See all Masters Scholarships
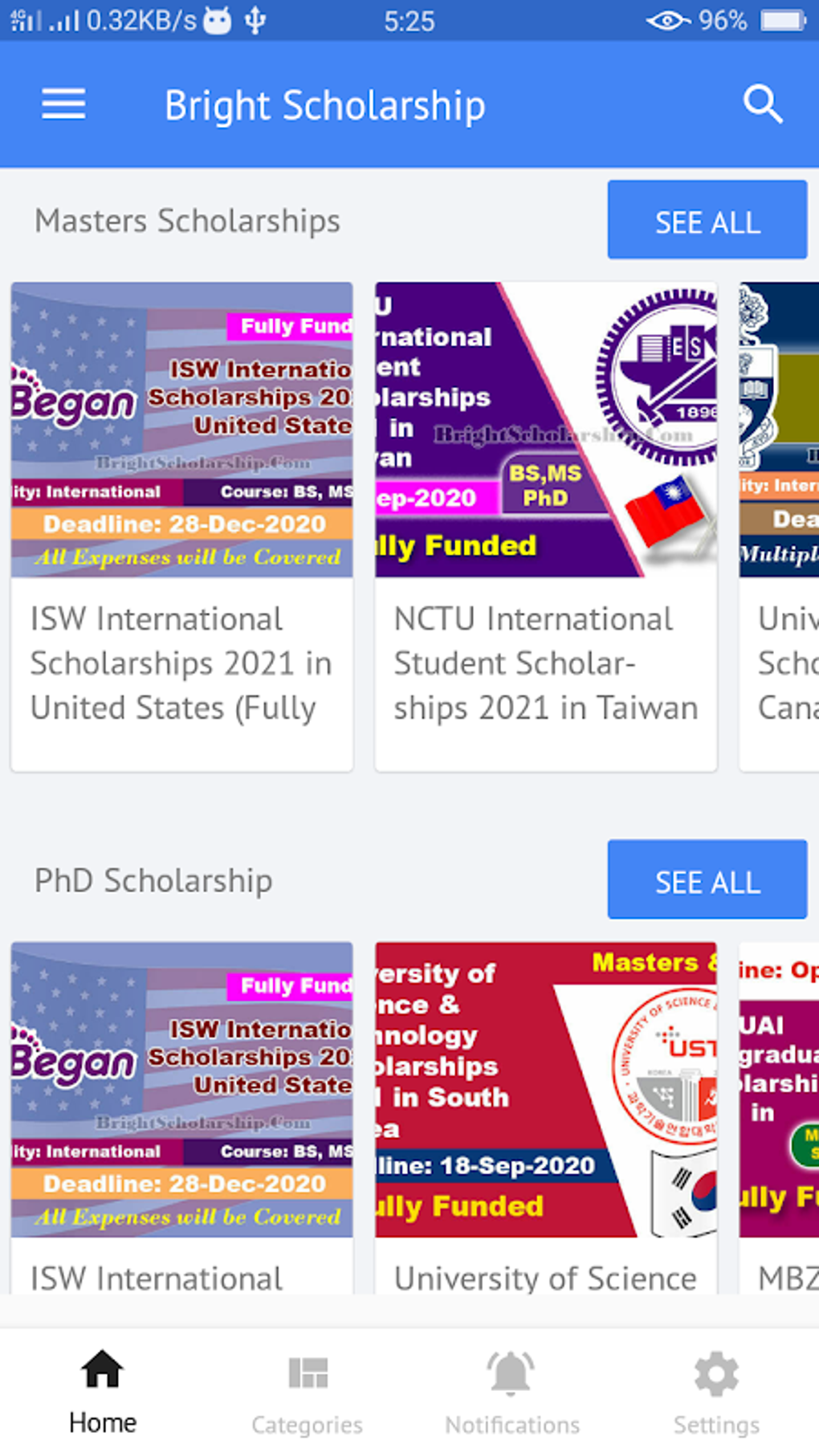Viewport: 819px width, 1456px height. pos(707,220)
